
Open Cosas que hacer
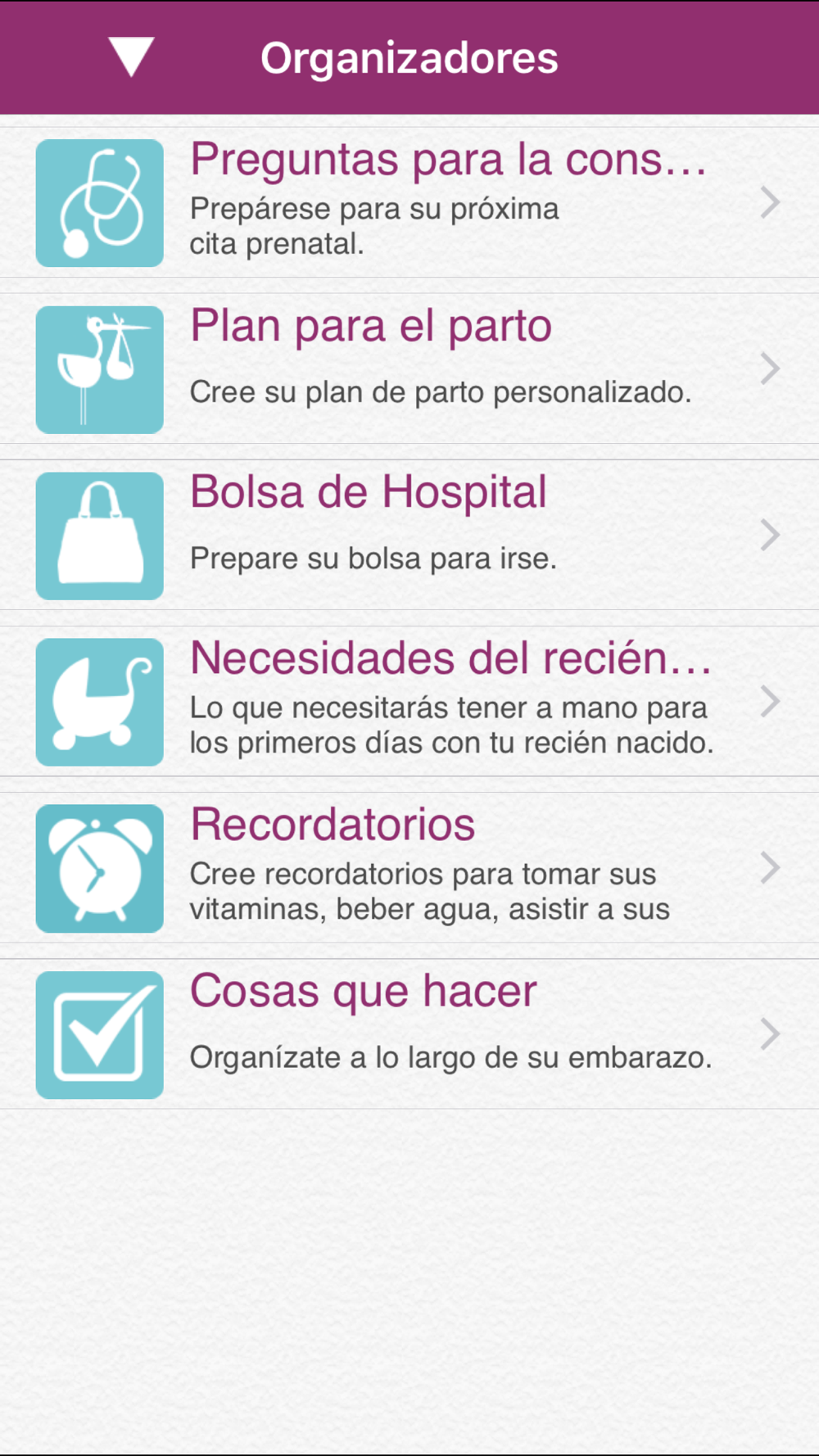click(x=409, y=1034)
